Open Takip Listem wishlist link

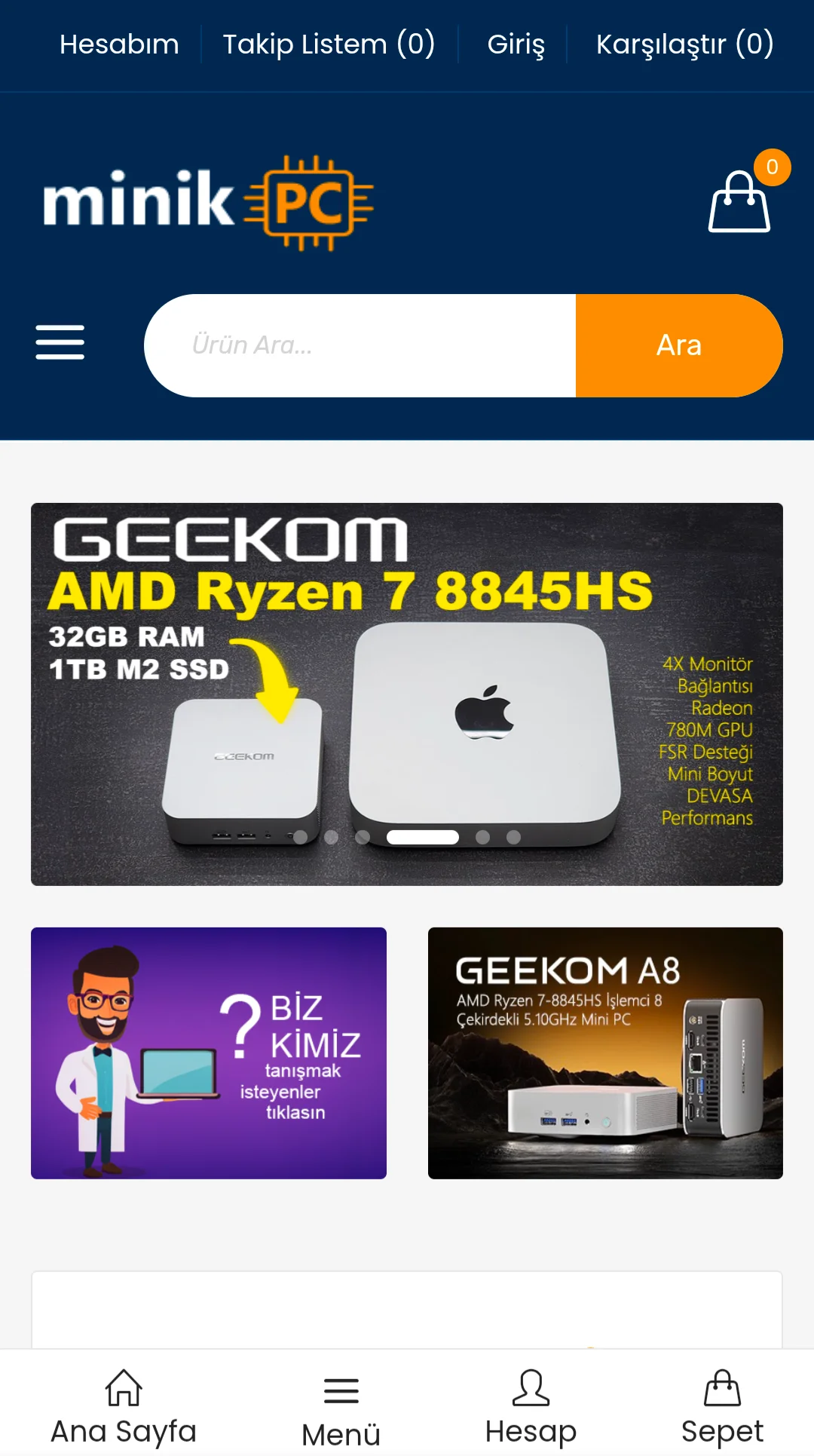click(x=329, y=44)
